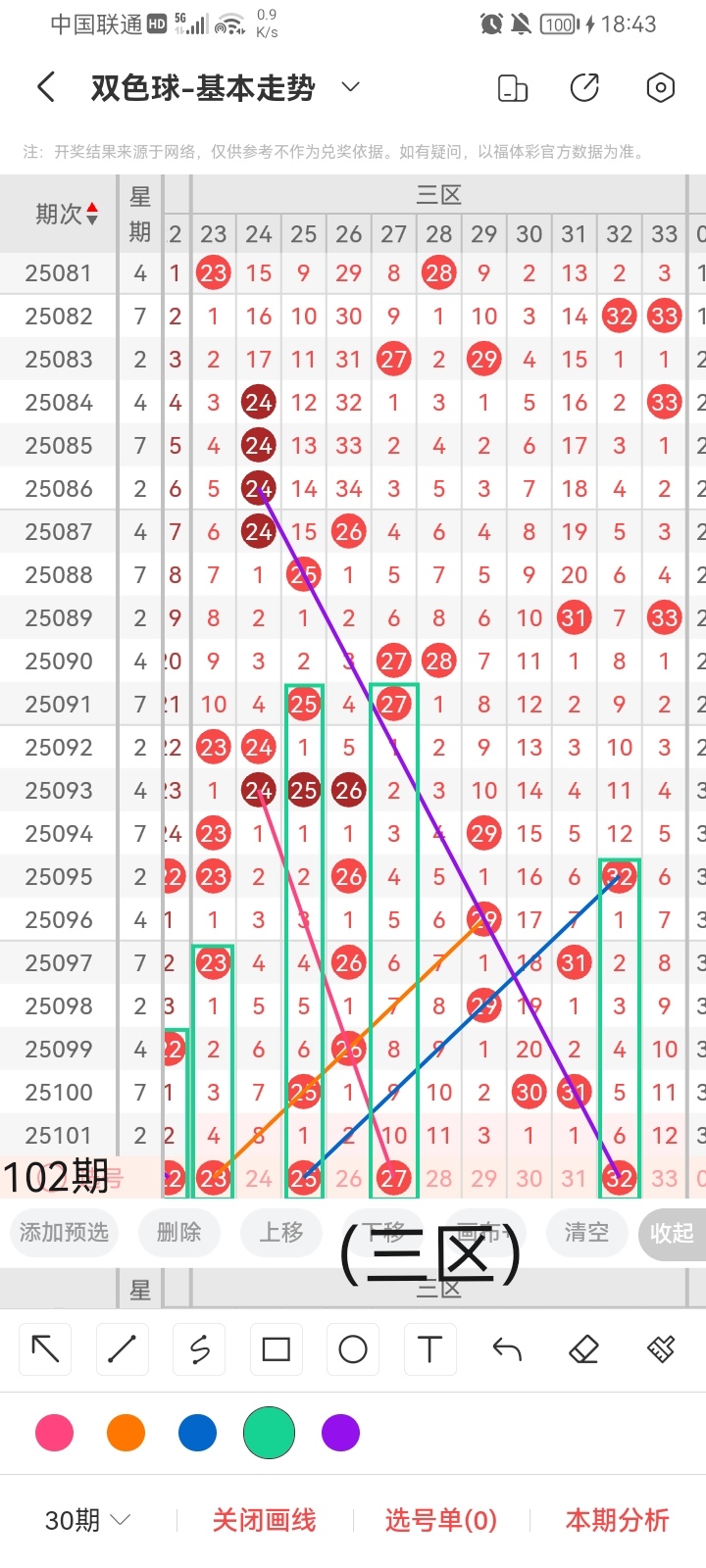
Task: Expand the 双色球-基本走势 title dropdown
Action: pos(350,88)
